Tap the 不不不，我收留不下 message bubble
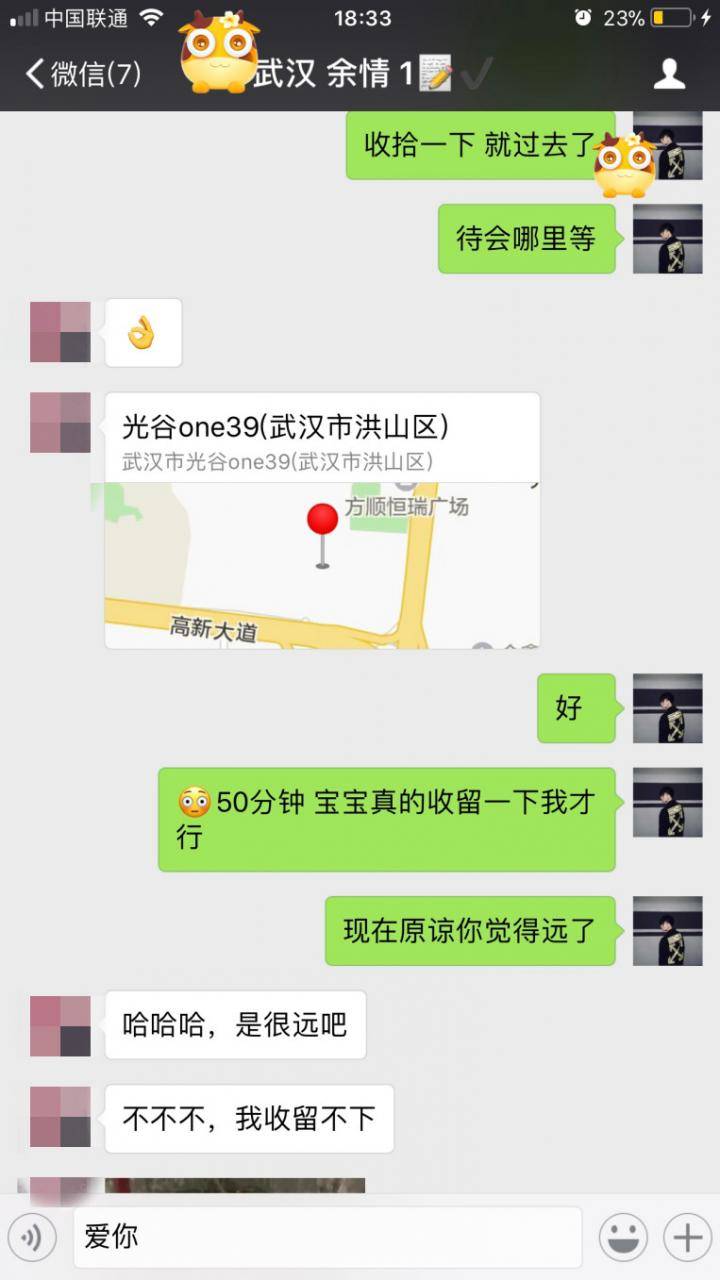The height and width of the screenshot is (1280, 720). tap(249, 1120)
